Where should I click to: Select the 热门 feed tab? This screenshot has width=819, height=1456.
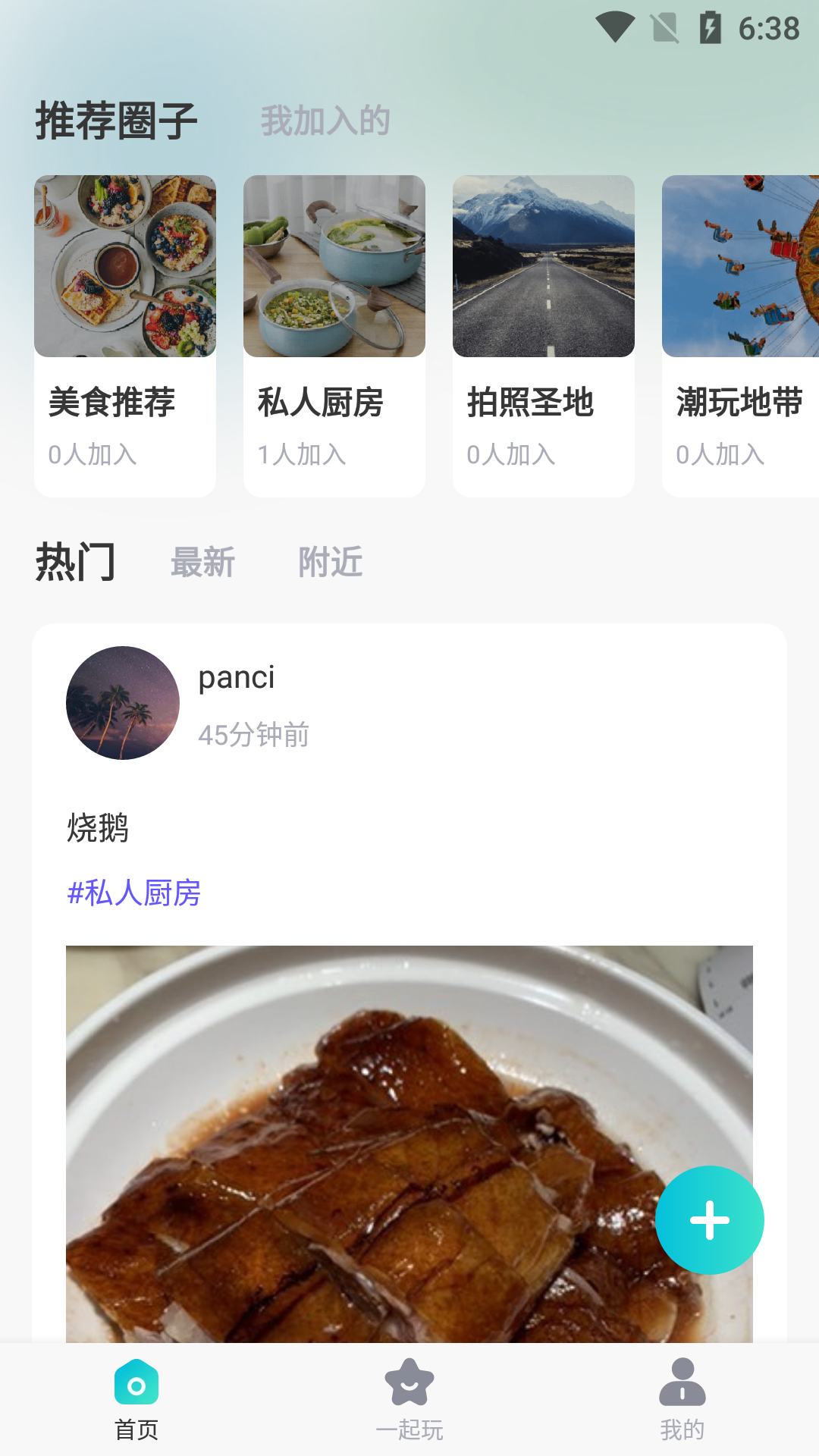coord(75,562)
